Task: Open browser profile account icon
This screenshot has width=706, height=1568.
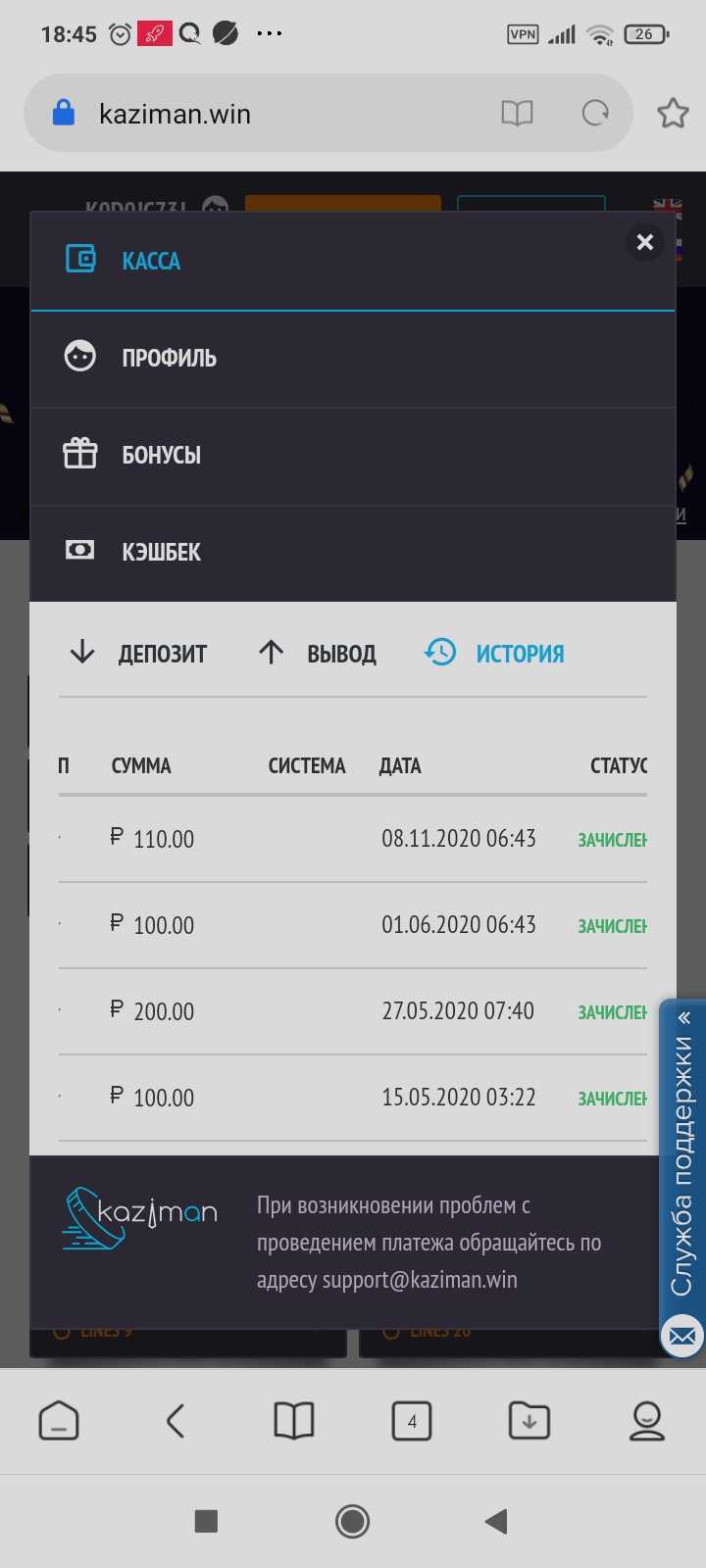Action: (x=647, y=1420)
